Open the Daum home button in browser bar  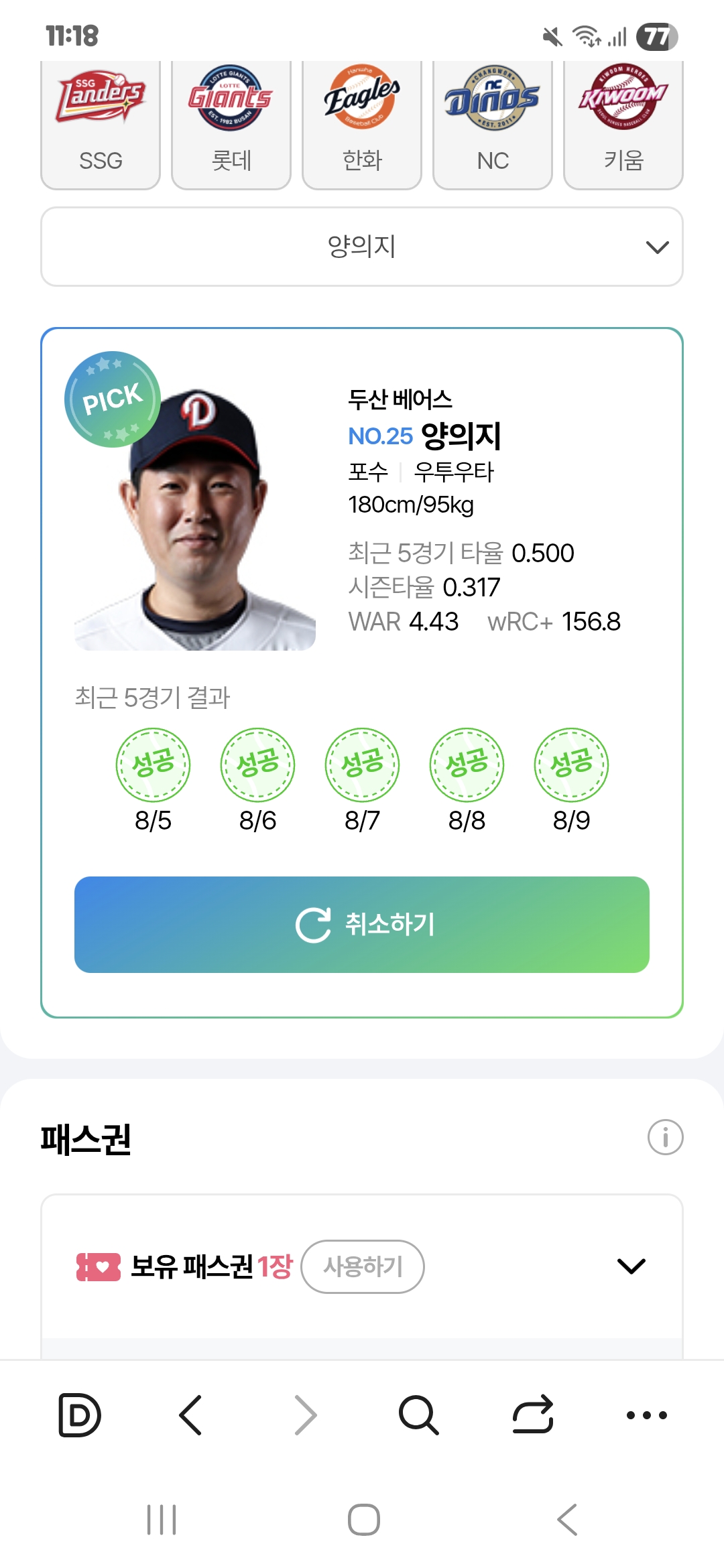(x=80, y=1415)
